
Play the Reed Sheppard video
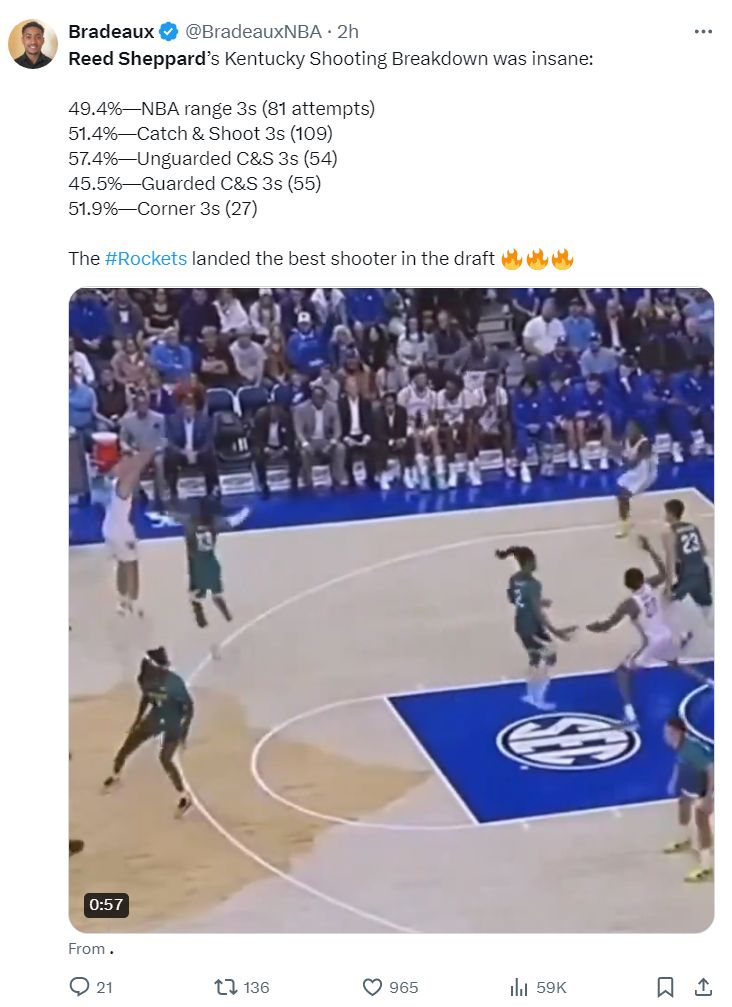391,610
